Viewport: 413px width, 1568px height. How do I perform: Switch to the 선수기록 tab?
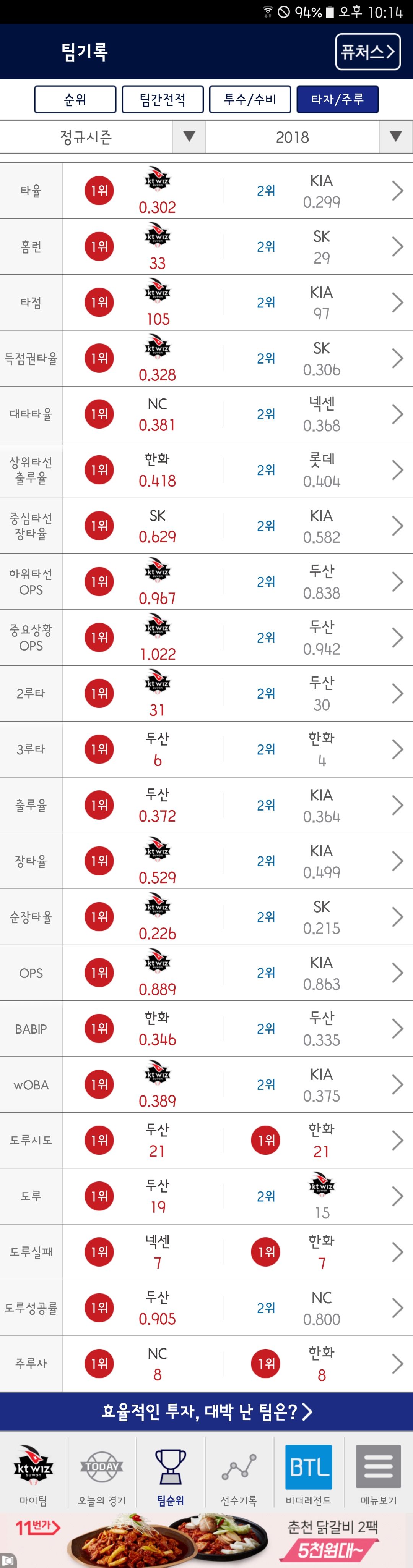coord(239,1474)
